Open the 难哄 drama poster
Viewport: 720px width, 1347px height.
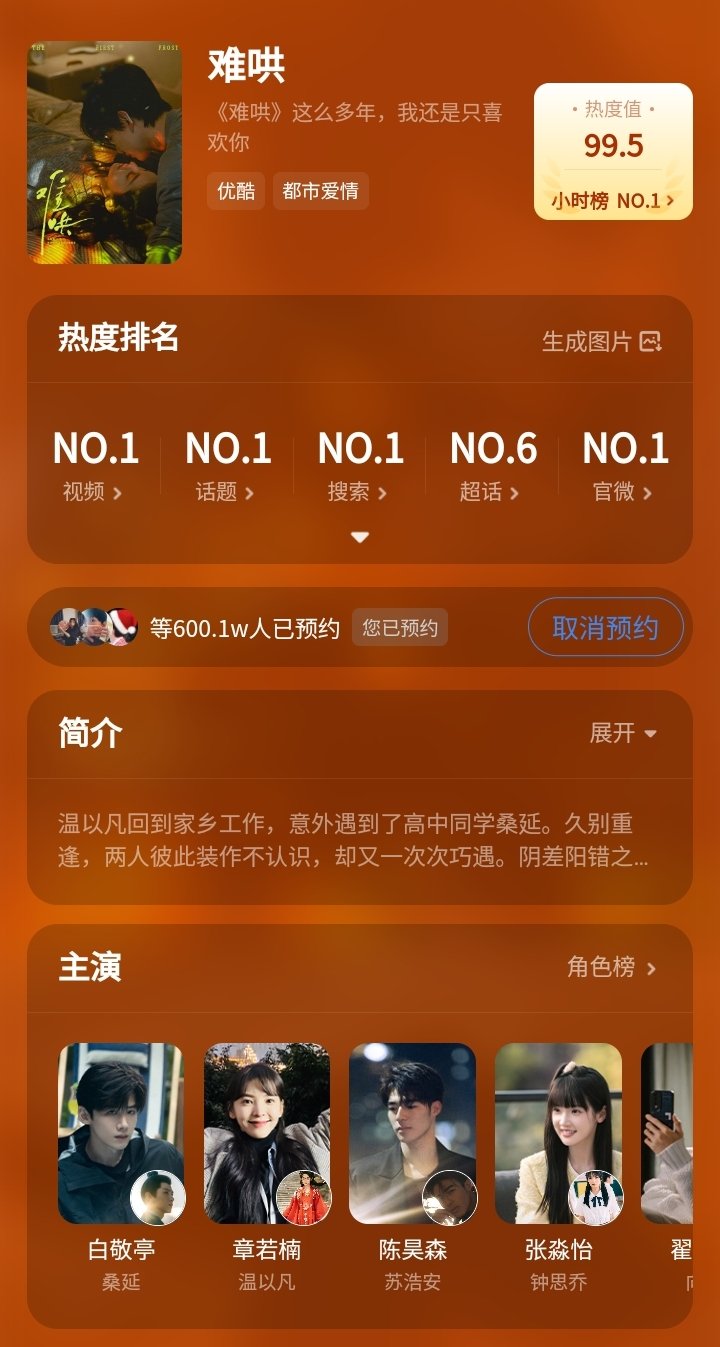(x=104, y=152)
